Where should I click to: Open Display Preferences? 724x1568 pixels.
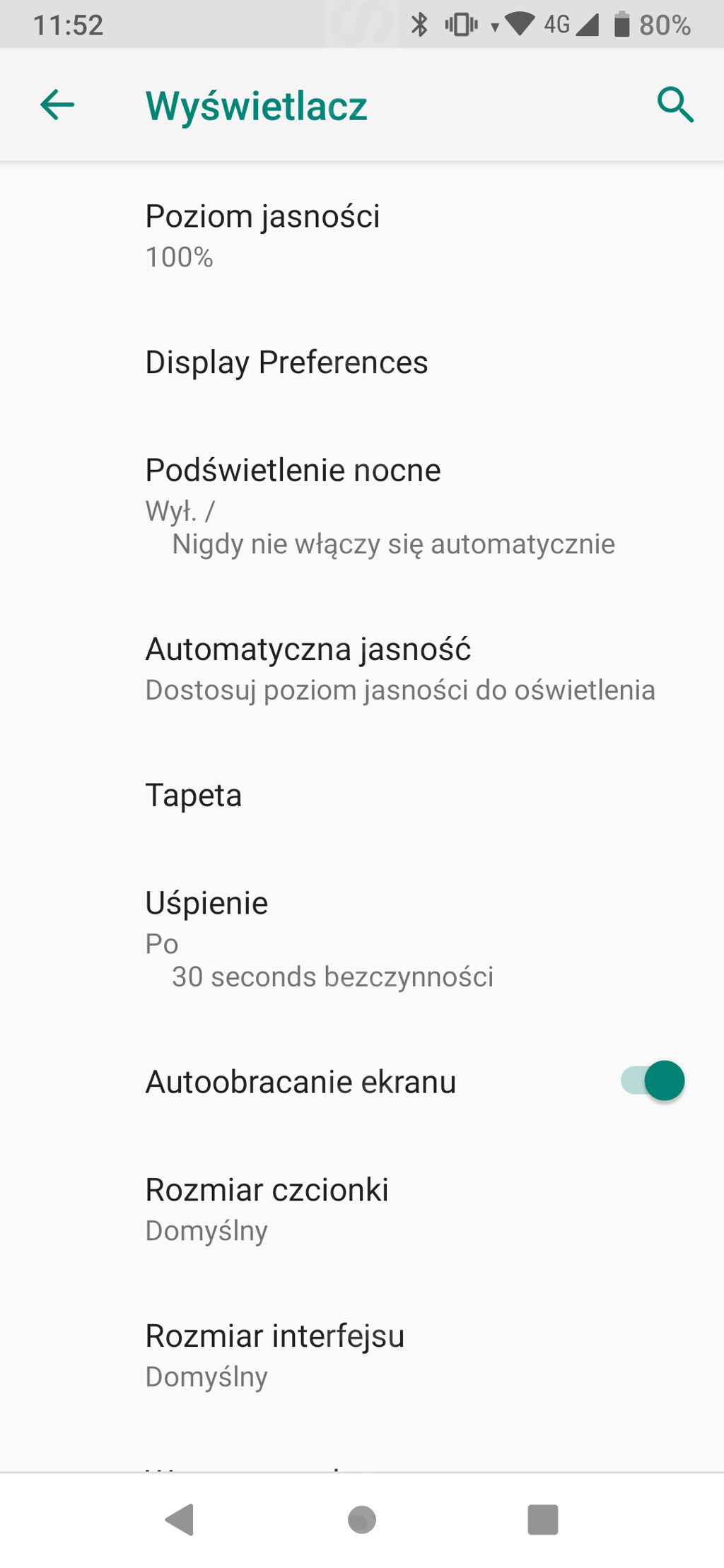click(x=362, y=362)
